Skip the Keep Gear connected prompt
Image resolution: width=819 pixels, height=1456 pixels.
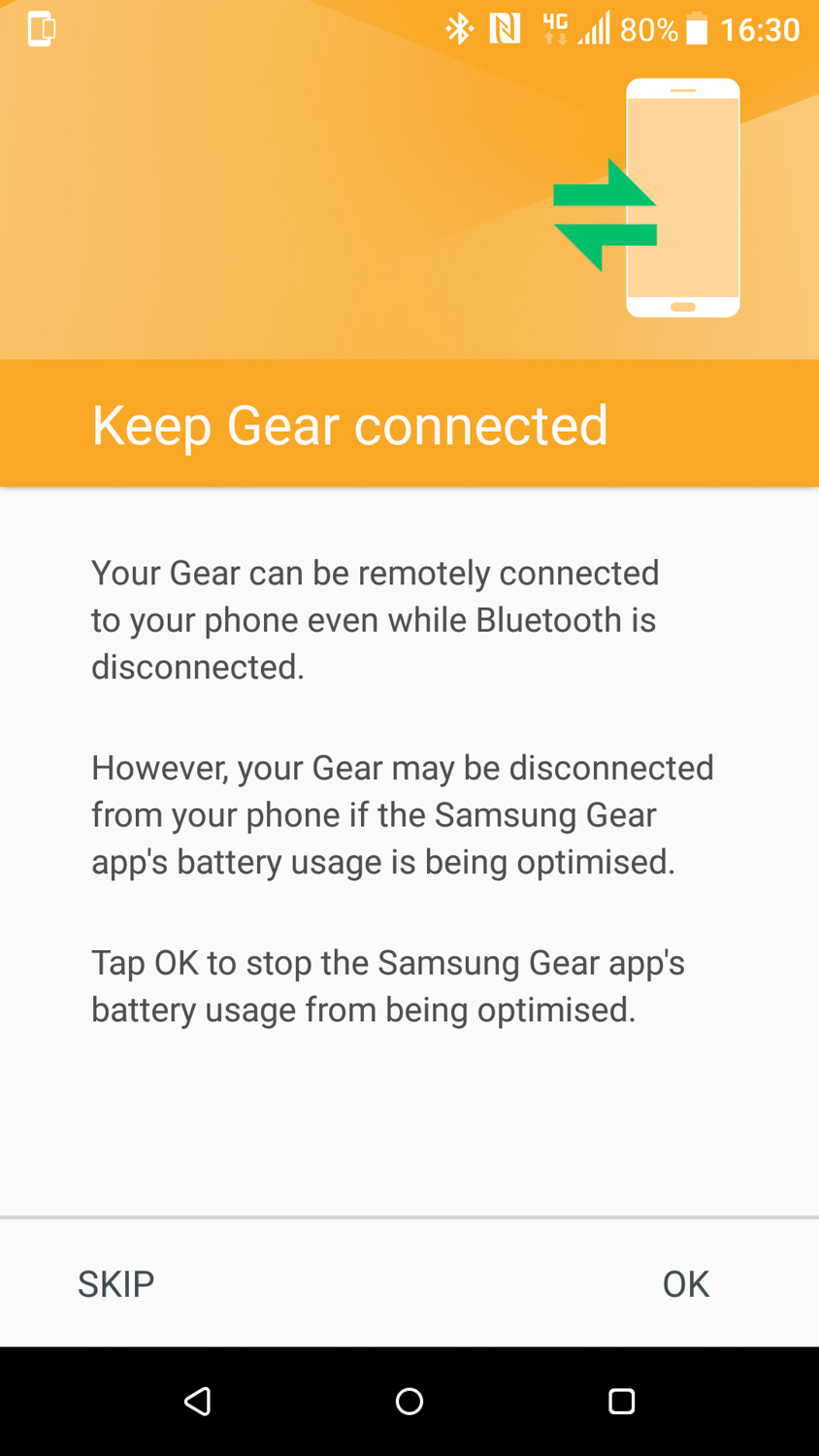115,1284
